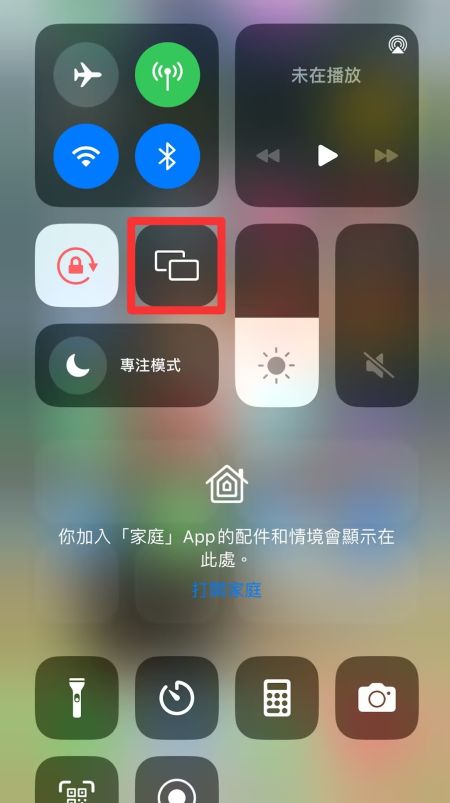
Task: Play the media
Action: click(327, 155)
